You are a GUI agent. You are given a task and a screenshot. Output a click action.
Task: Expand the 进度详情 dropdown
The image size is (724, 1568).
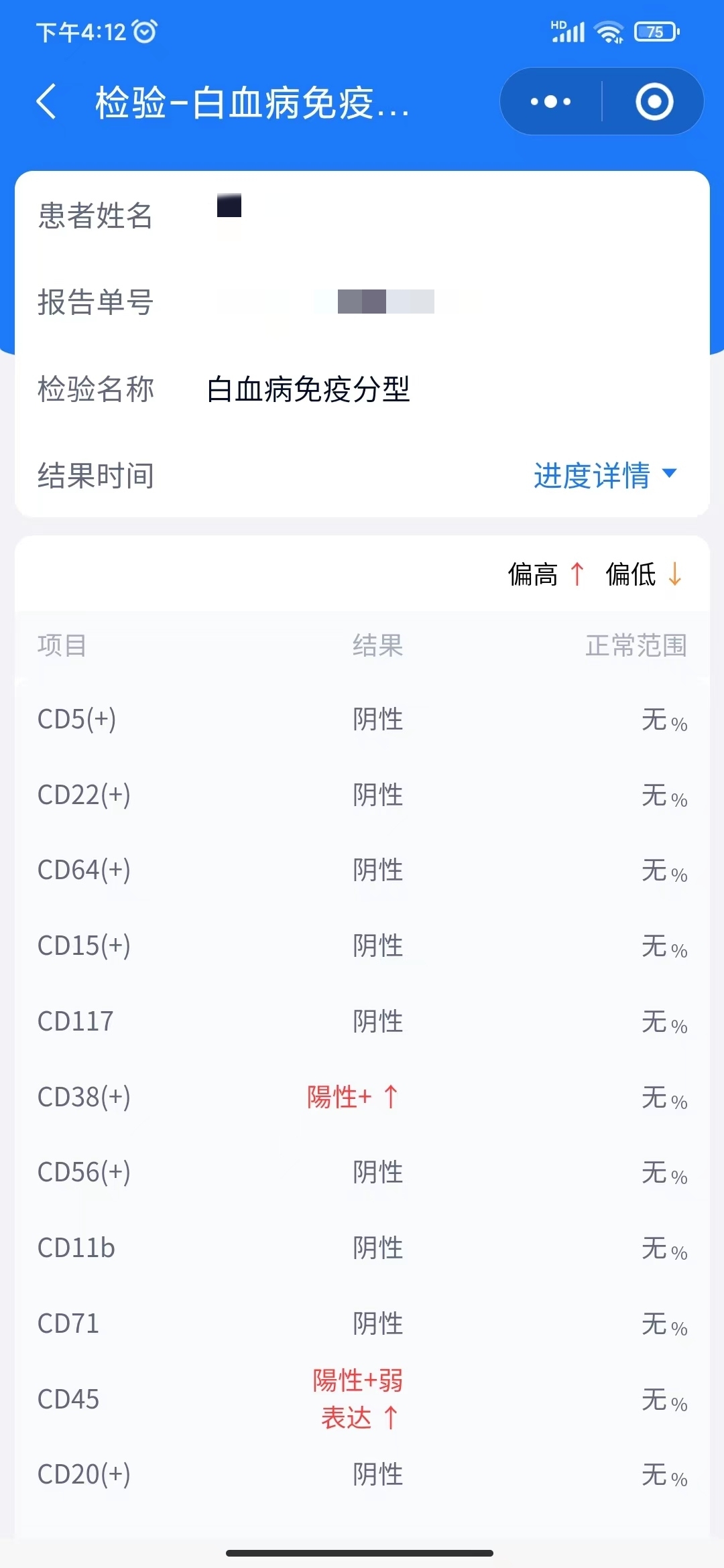click(605, 475)
